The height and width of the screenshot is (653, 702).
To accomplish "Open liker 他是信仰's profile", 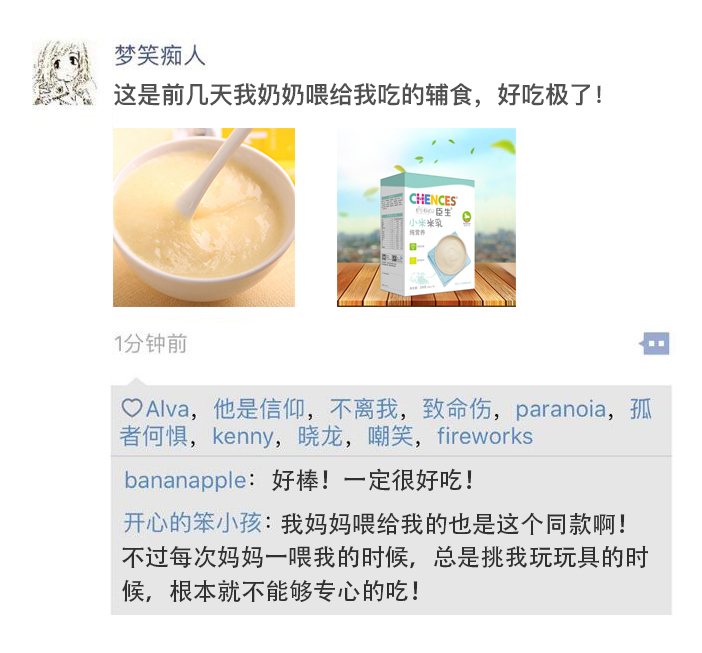I will point(259,409).
